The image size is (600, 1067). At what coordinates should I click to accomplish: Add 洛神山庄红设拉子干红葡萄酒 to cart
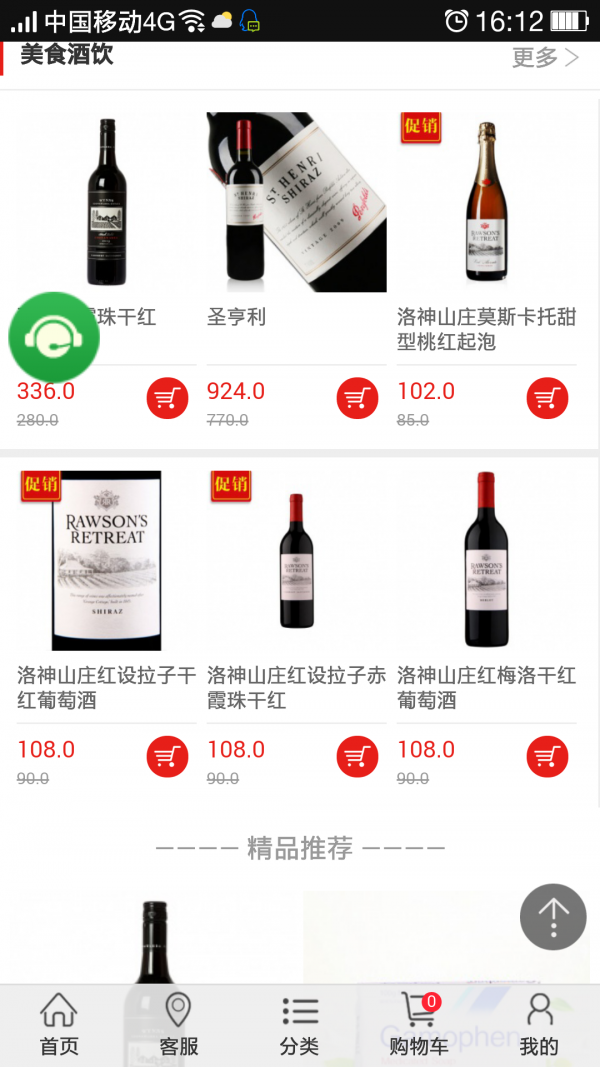pyautogui.click(x=167, y=757)
